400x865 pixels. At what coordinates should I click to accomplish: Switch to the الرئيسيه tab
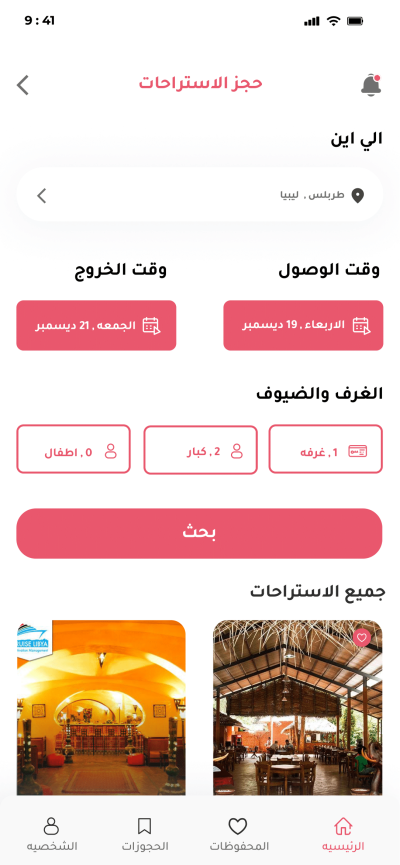click(x=343, y=835)
